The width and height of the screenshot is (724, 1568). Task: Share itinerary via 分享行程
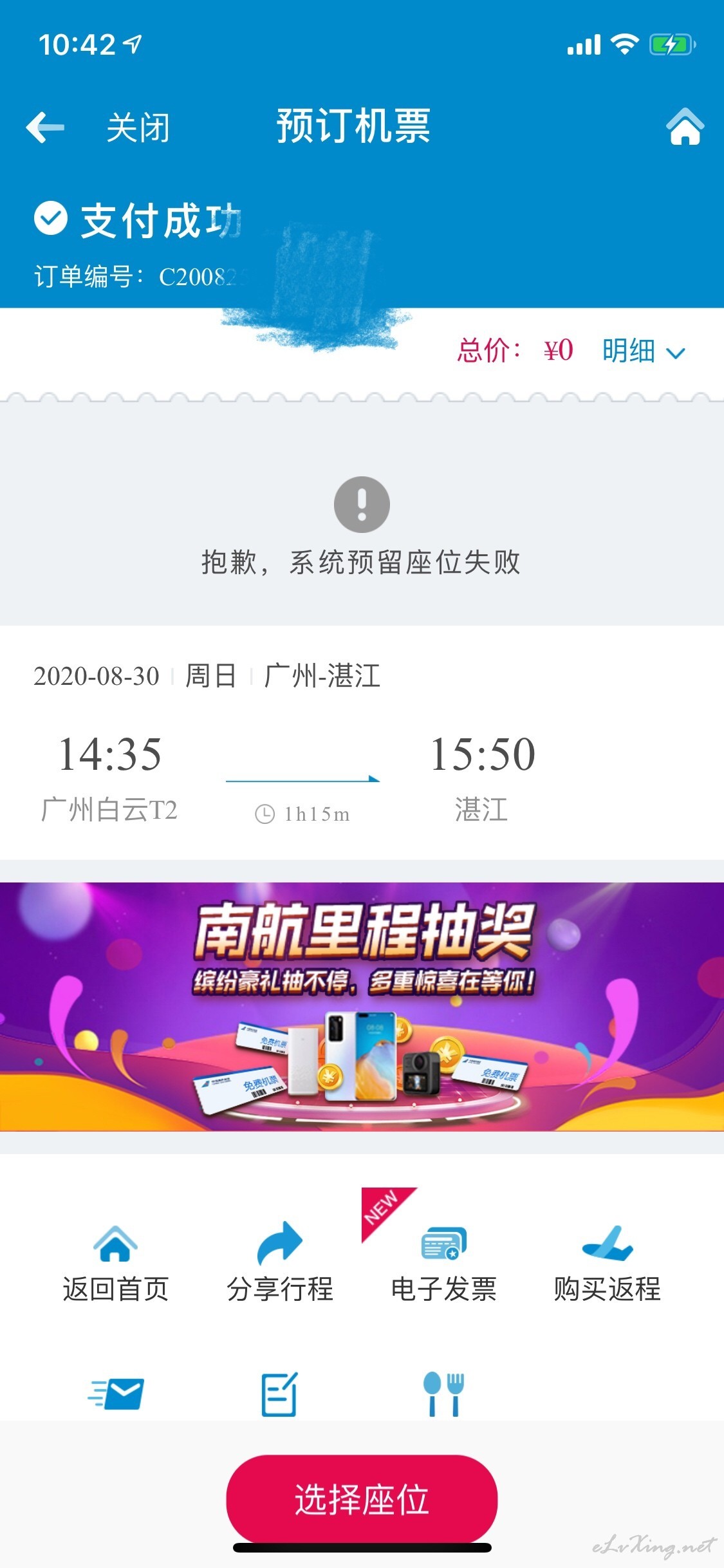(279, 1264)
